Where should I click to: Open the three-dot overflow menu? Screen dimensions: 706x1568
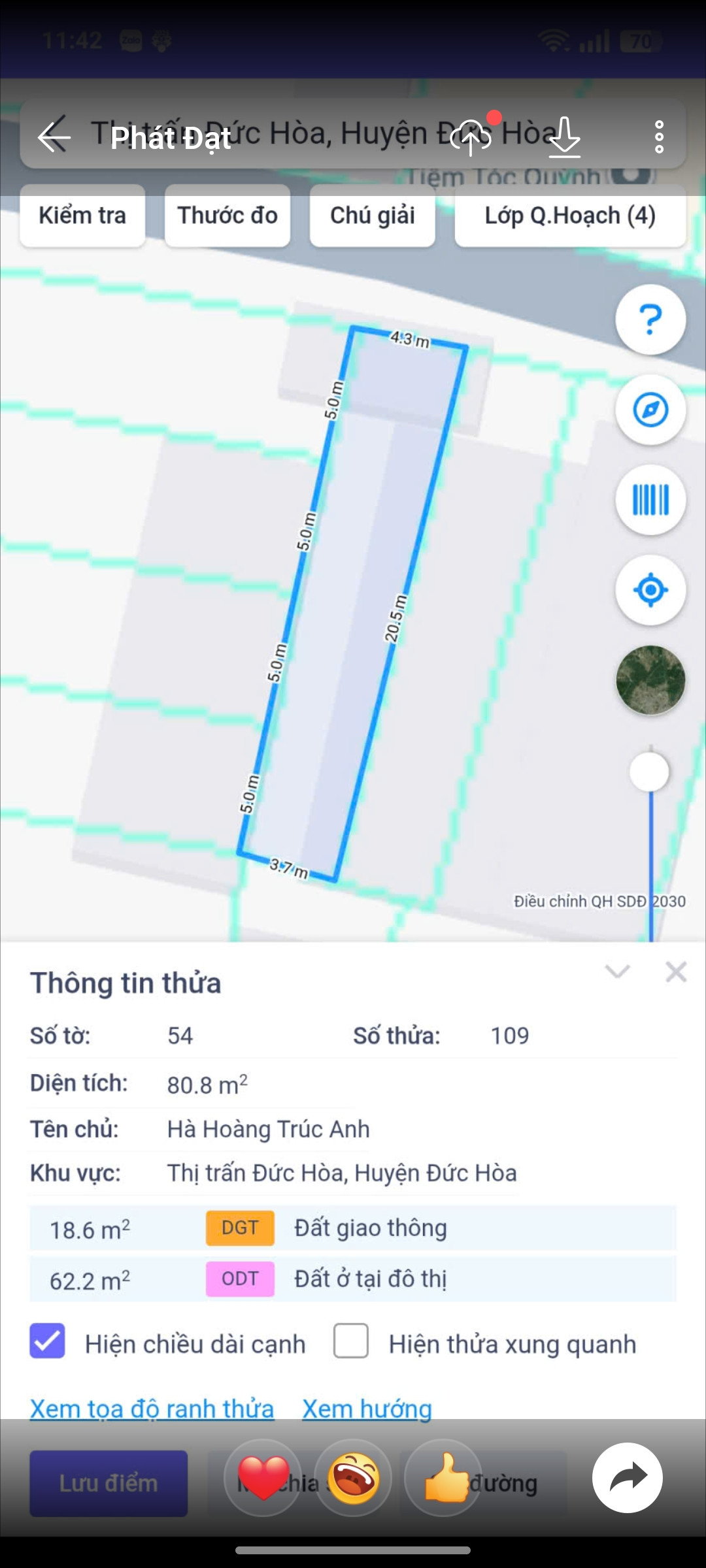659,137
